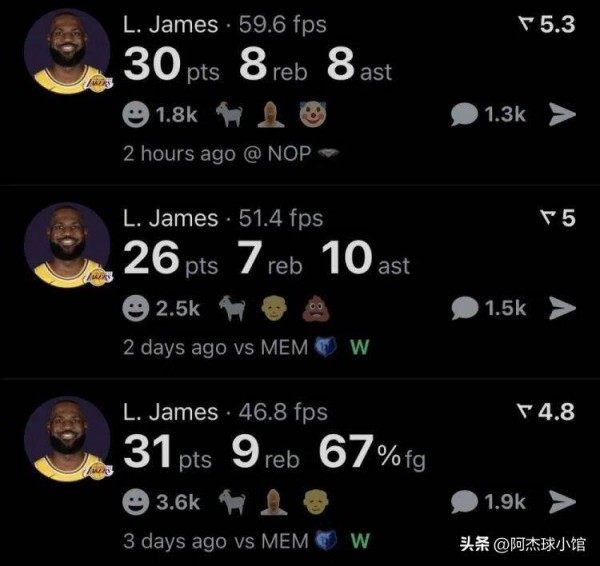This screenshot has height=566, width=600.
Task: Tap the goat reaction on the 31 pts post
Action: [x=230, y=502]
